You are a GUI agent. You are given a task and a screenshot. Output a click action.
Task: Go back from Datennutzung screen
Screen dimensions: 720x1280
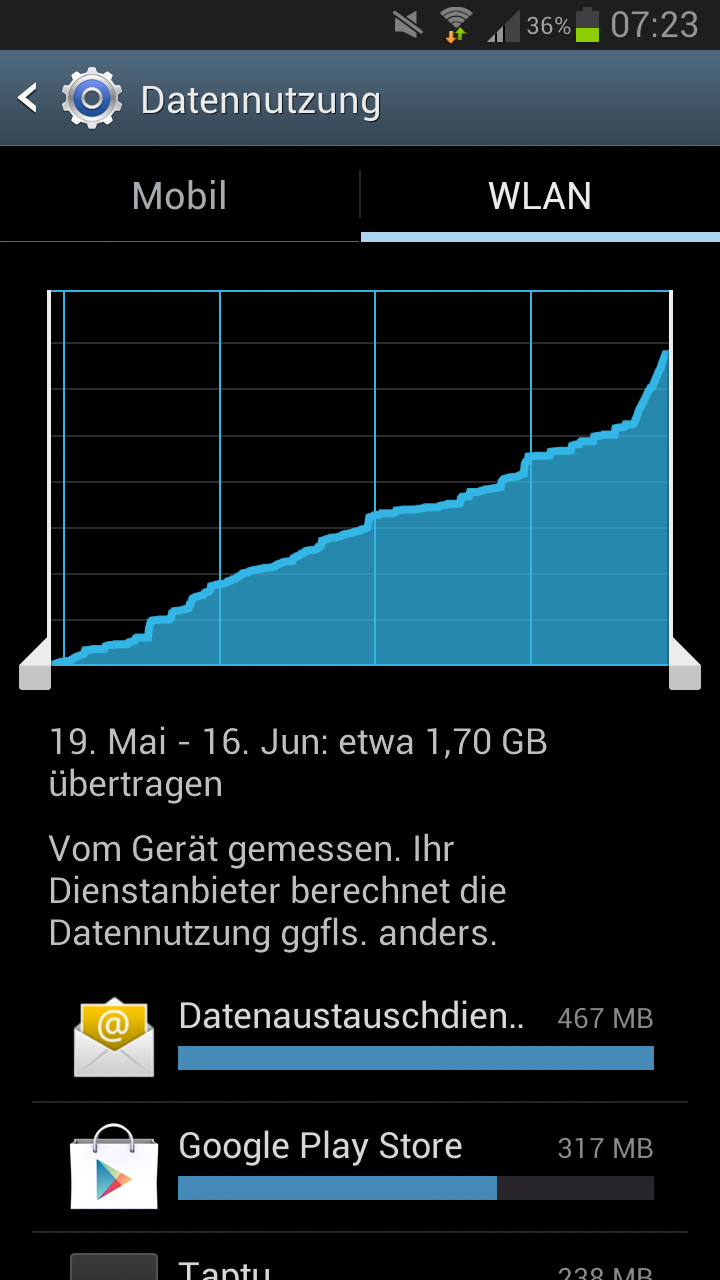click(x=30, y=99)
